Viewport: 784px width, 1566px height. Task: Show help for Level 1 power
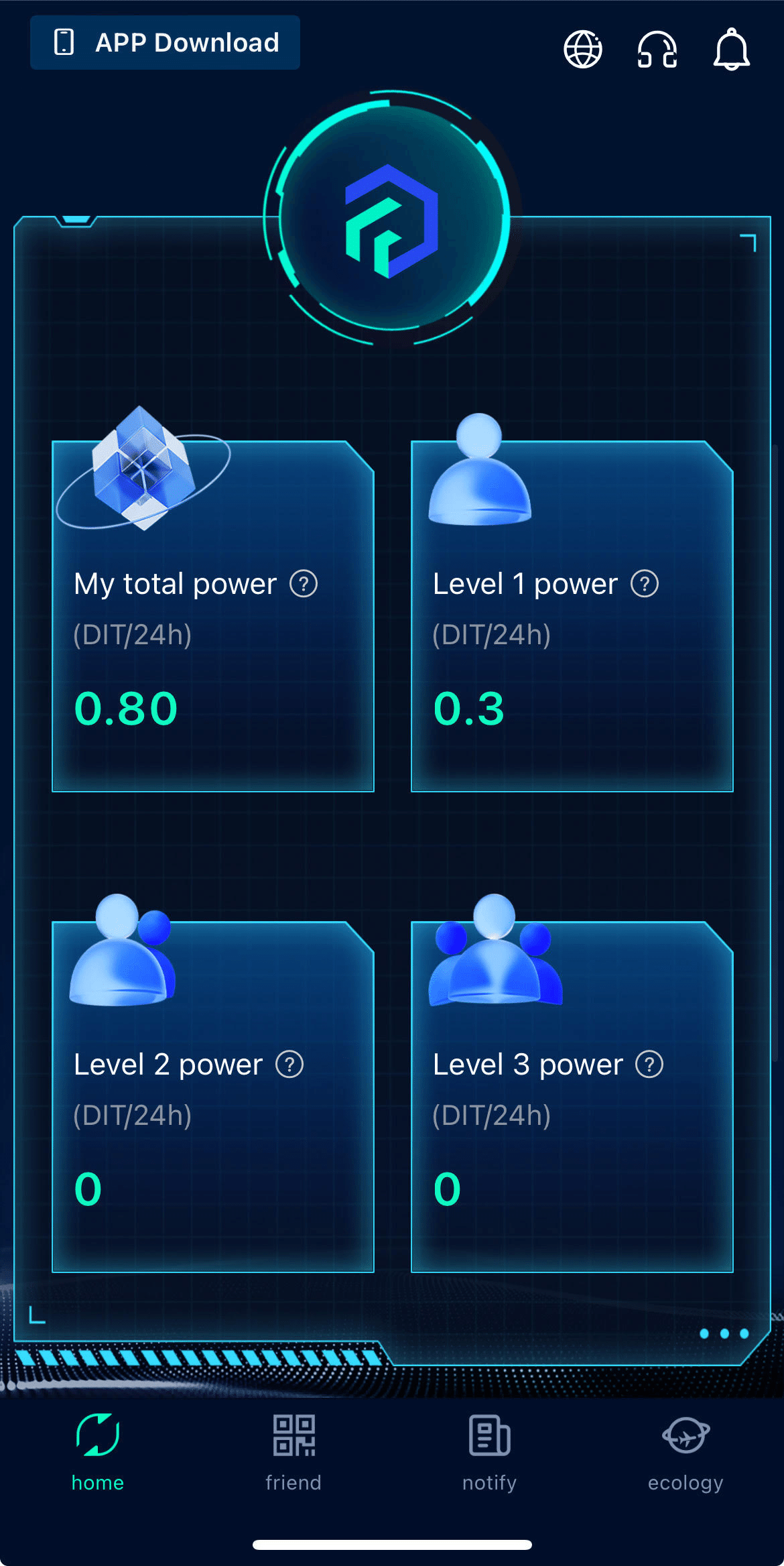pyautogui.click(x=645, y=583)
